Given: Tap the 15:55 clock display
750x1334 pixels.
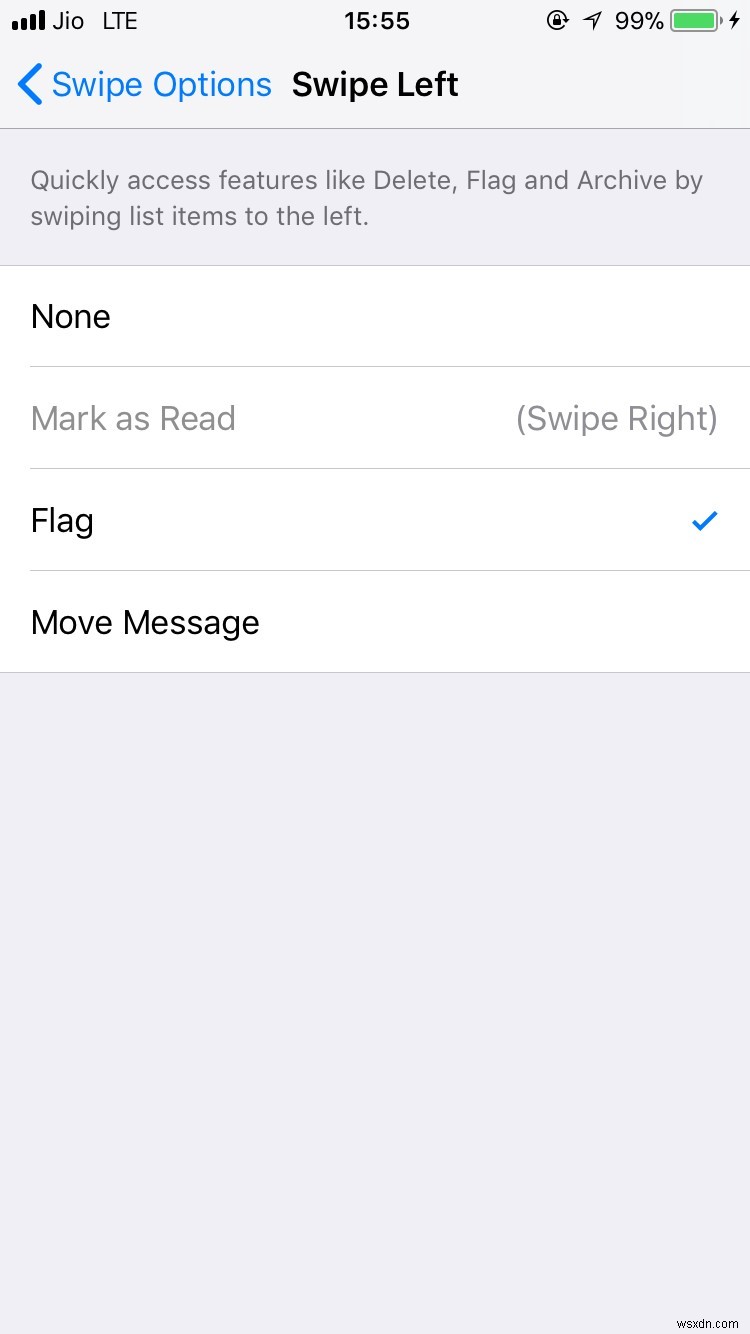Looking at the screenshot, I should point(376,20).
